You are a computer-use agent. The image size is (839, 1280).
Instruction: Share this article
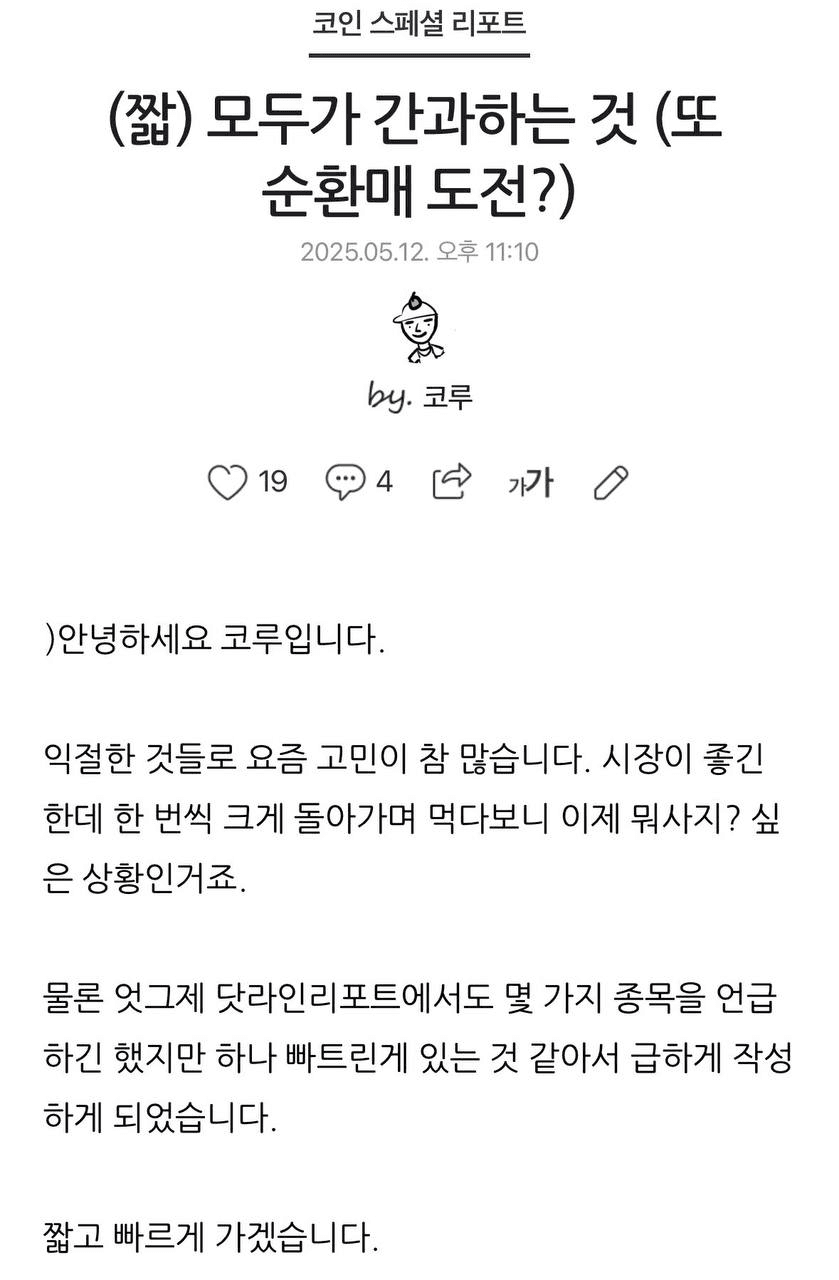(x=451, y=482)
